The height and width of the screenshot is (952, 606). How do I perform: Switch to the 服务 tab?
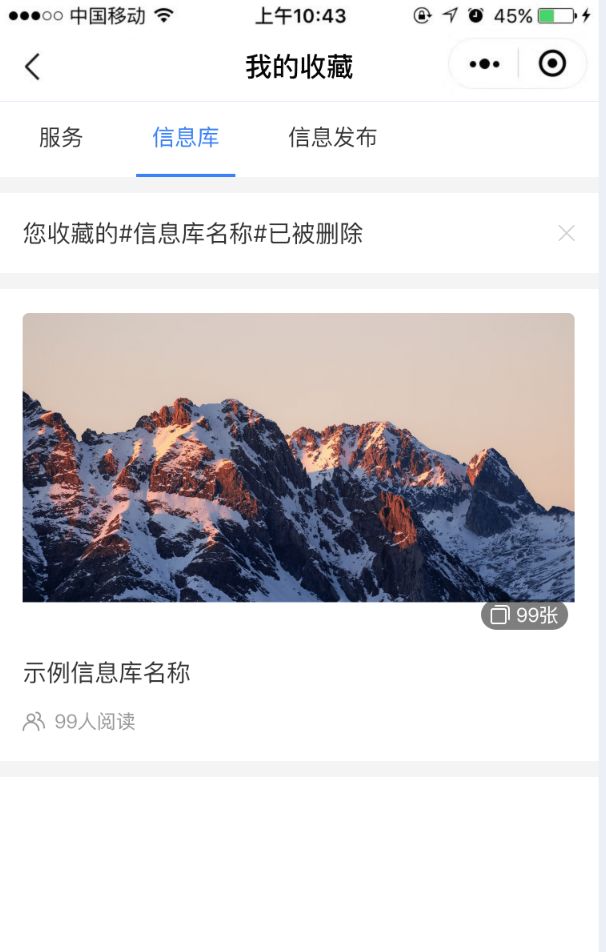click(61, 138)
